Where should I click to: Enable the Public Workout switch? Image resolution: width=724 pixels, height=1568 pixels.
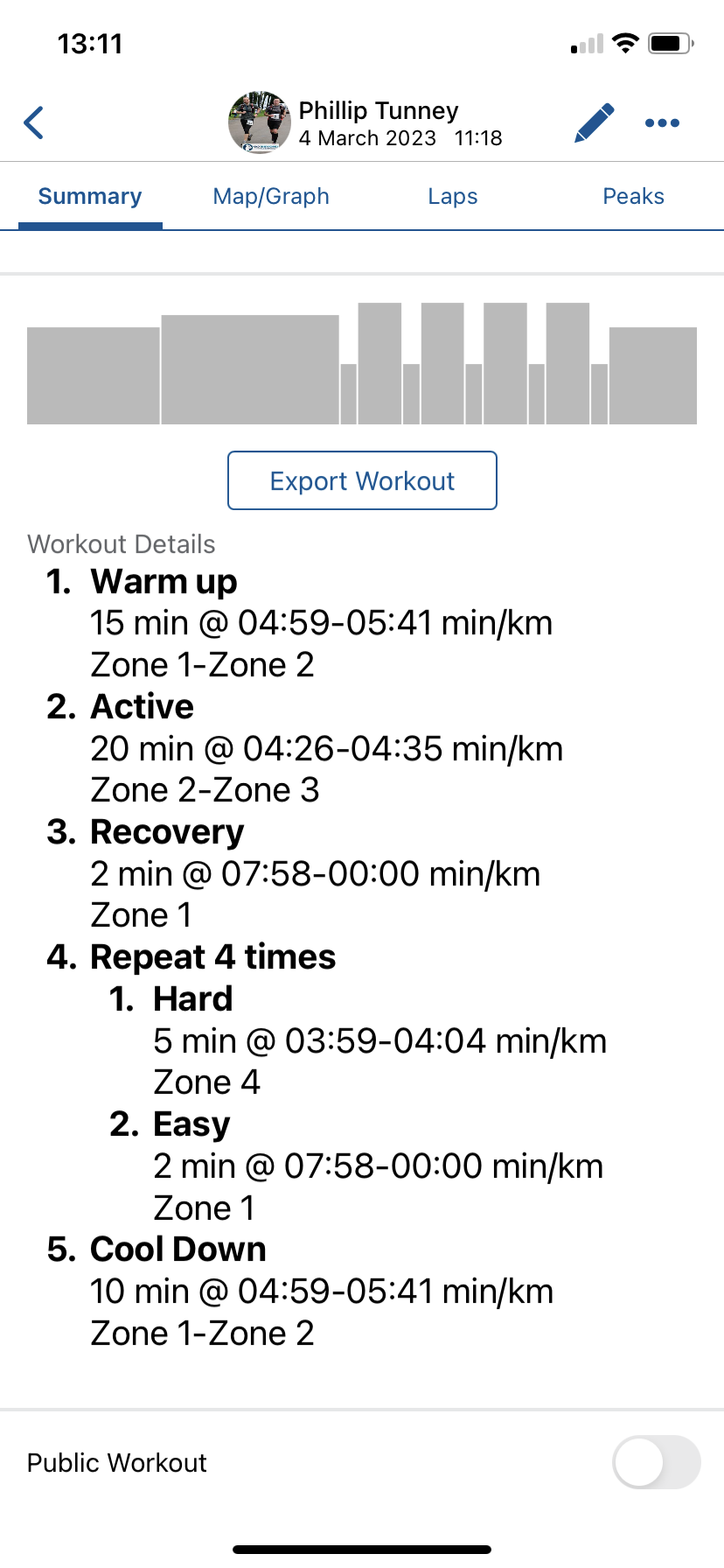(x=657, y=1462)
